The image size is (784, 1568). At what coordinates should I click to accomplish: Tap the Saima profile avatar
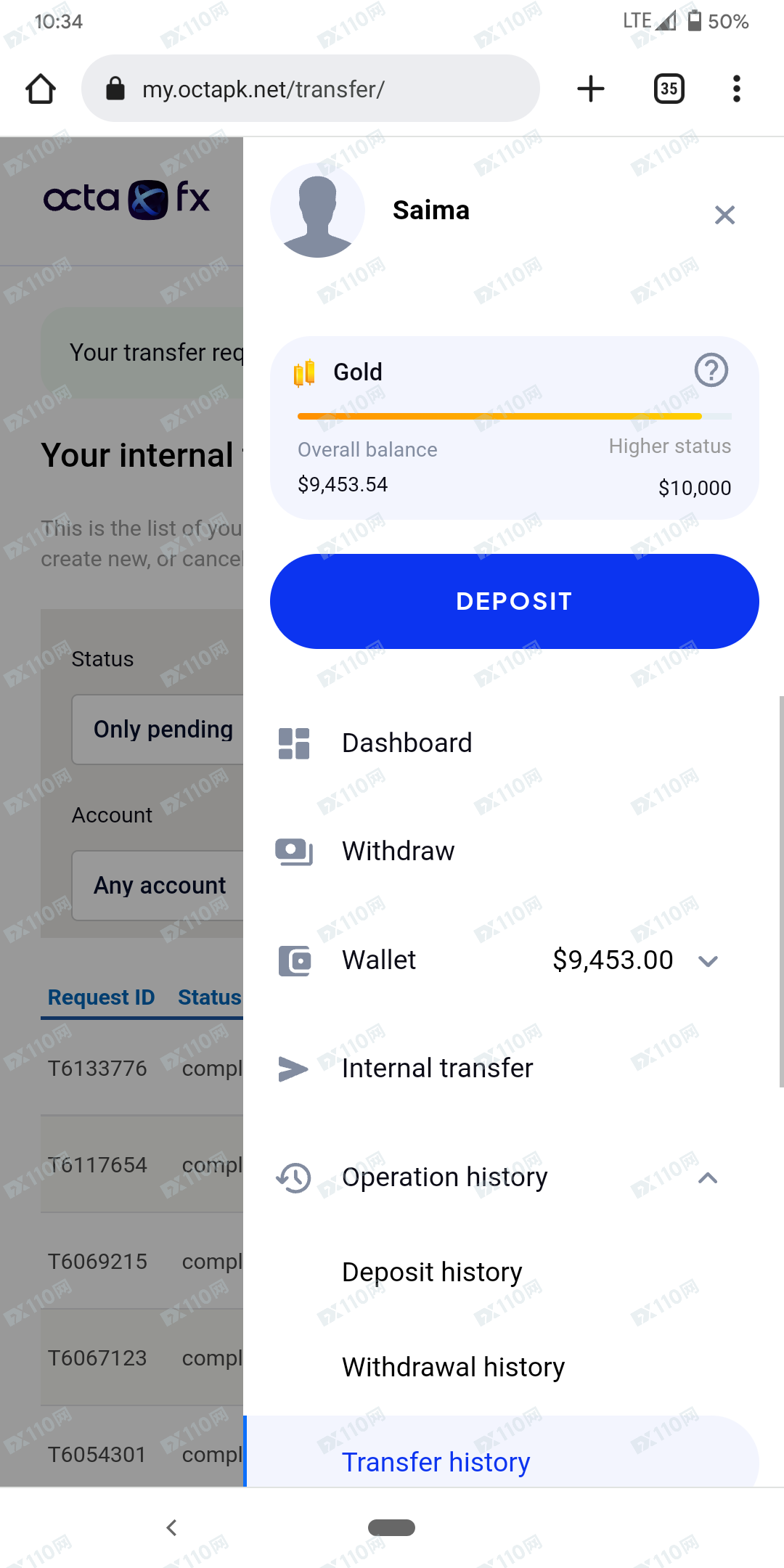[317, 211]
